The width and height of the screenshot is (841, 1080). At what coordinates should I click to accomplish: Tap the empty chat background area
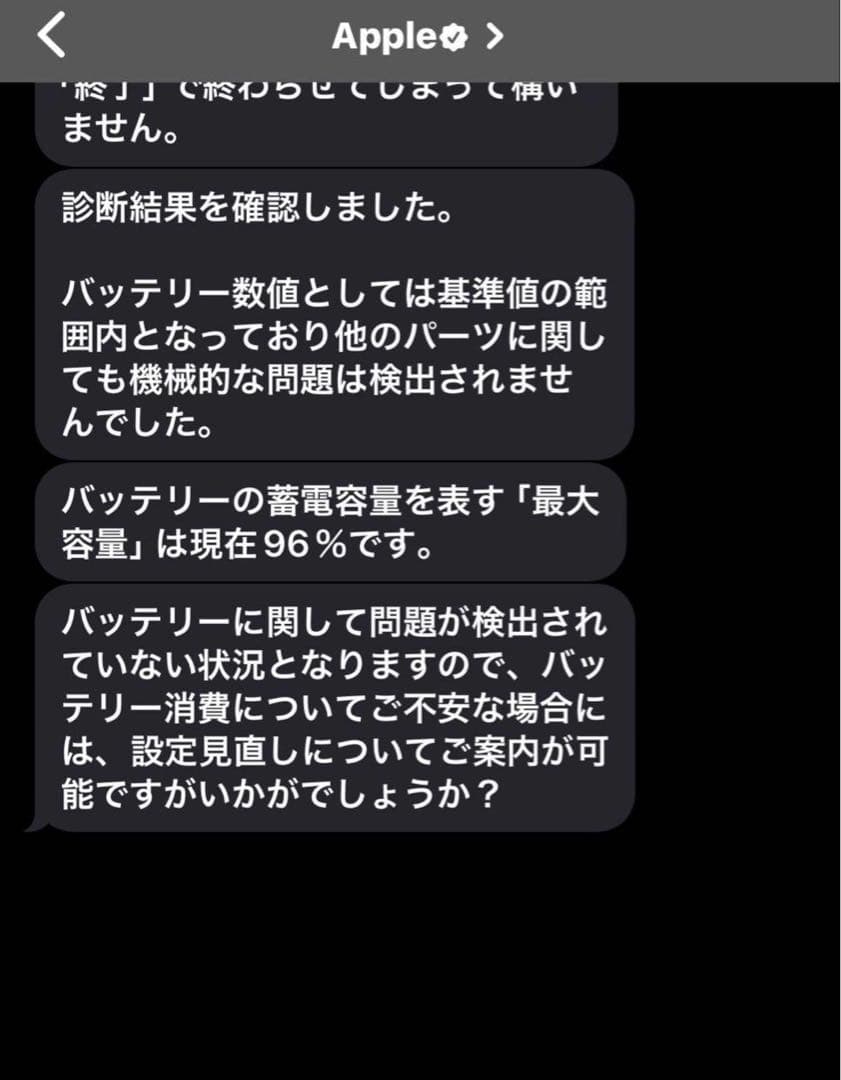click(x=420, y=950)
